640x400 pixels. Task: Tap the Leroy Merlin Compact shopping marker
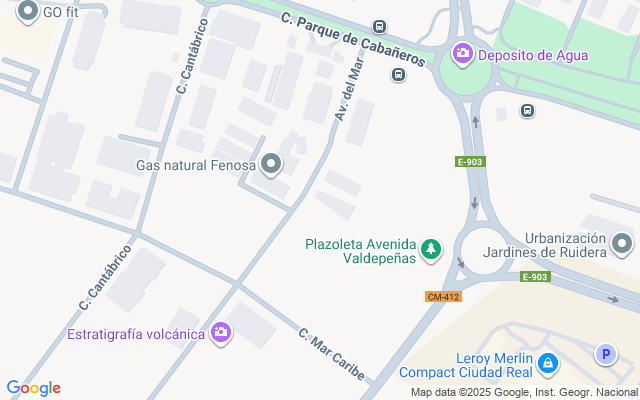click(x=548, y=364)
